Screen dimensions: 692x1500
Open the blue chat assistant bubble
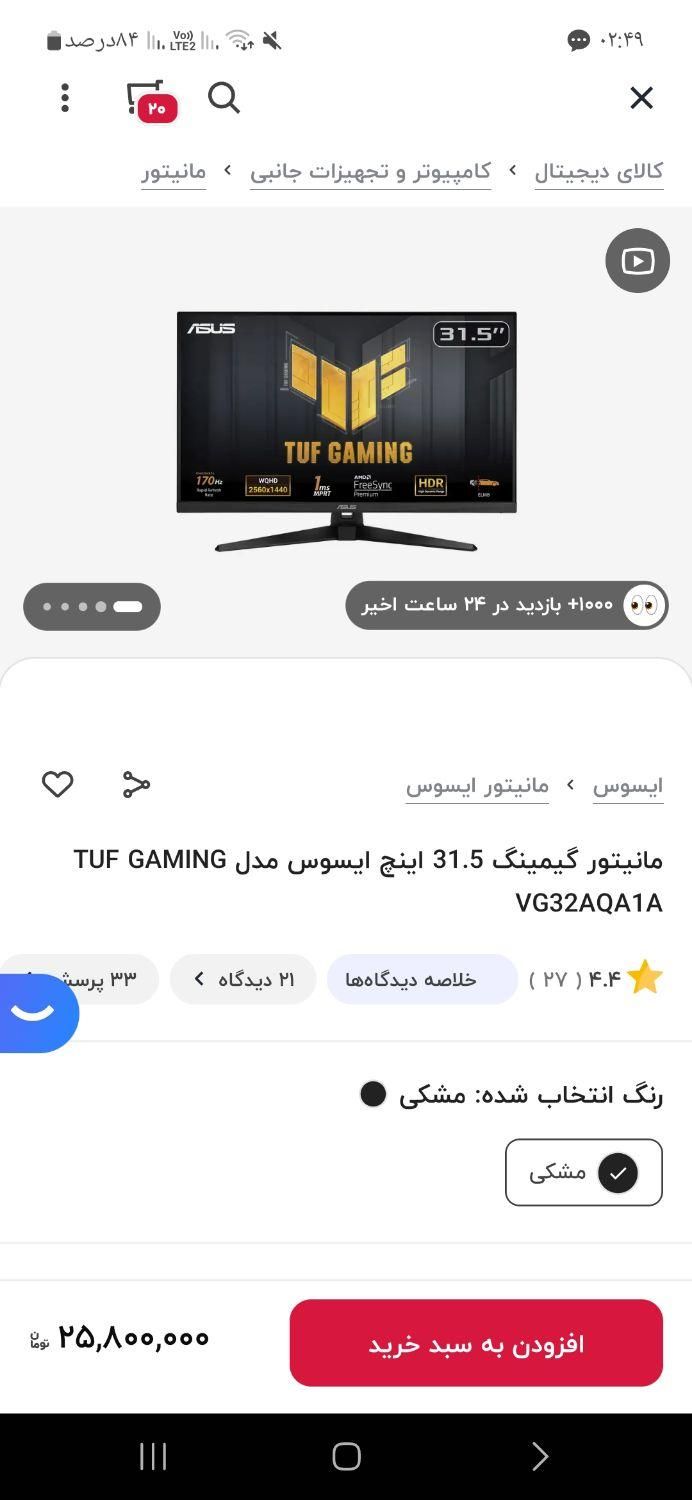(35, 1012)
